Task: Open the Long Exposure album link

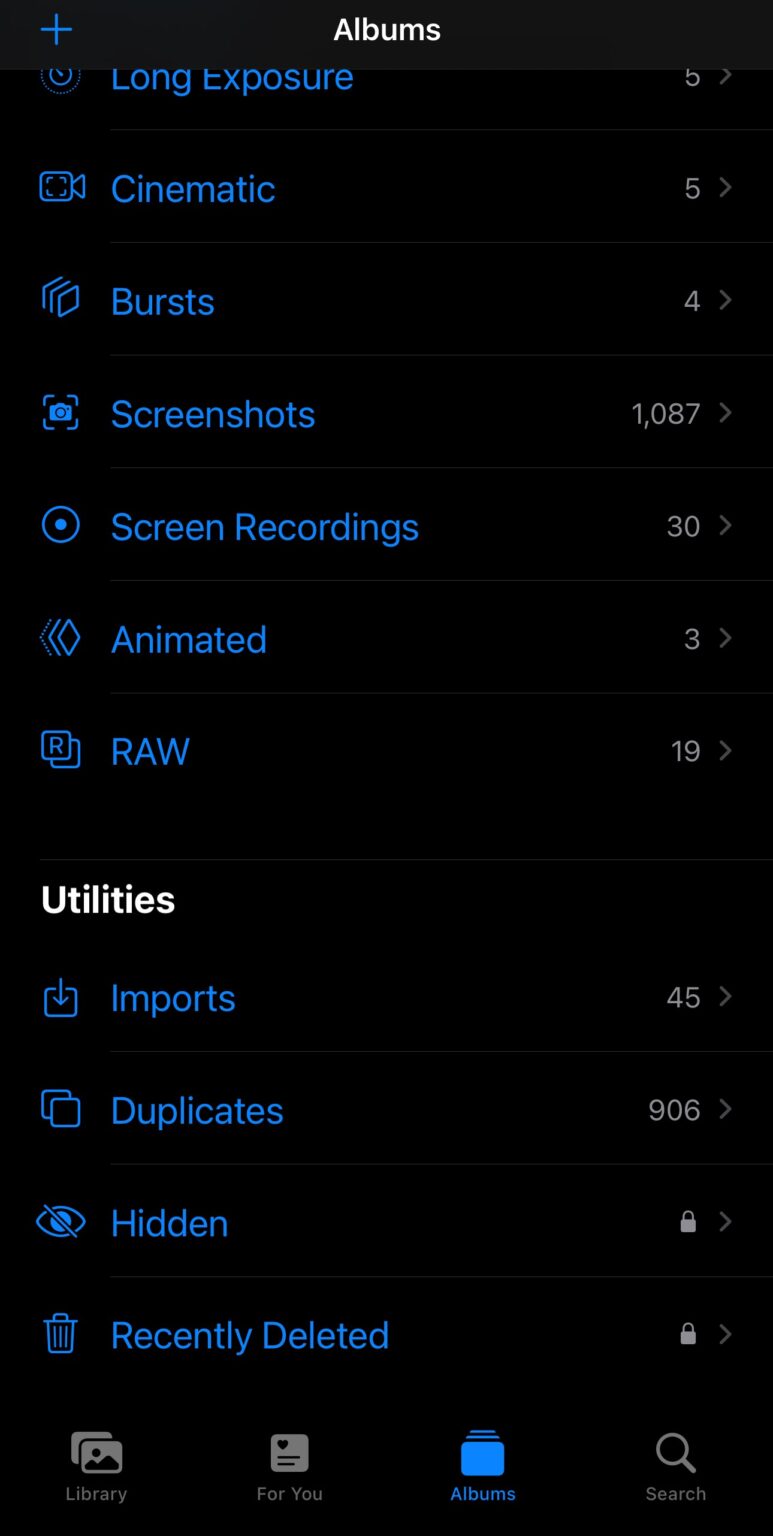Action: (x=231, y=77)
